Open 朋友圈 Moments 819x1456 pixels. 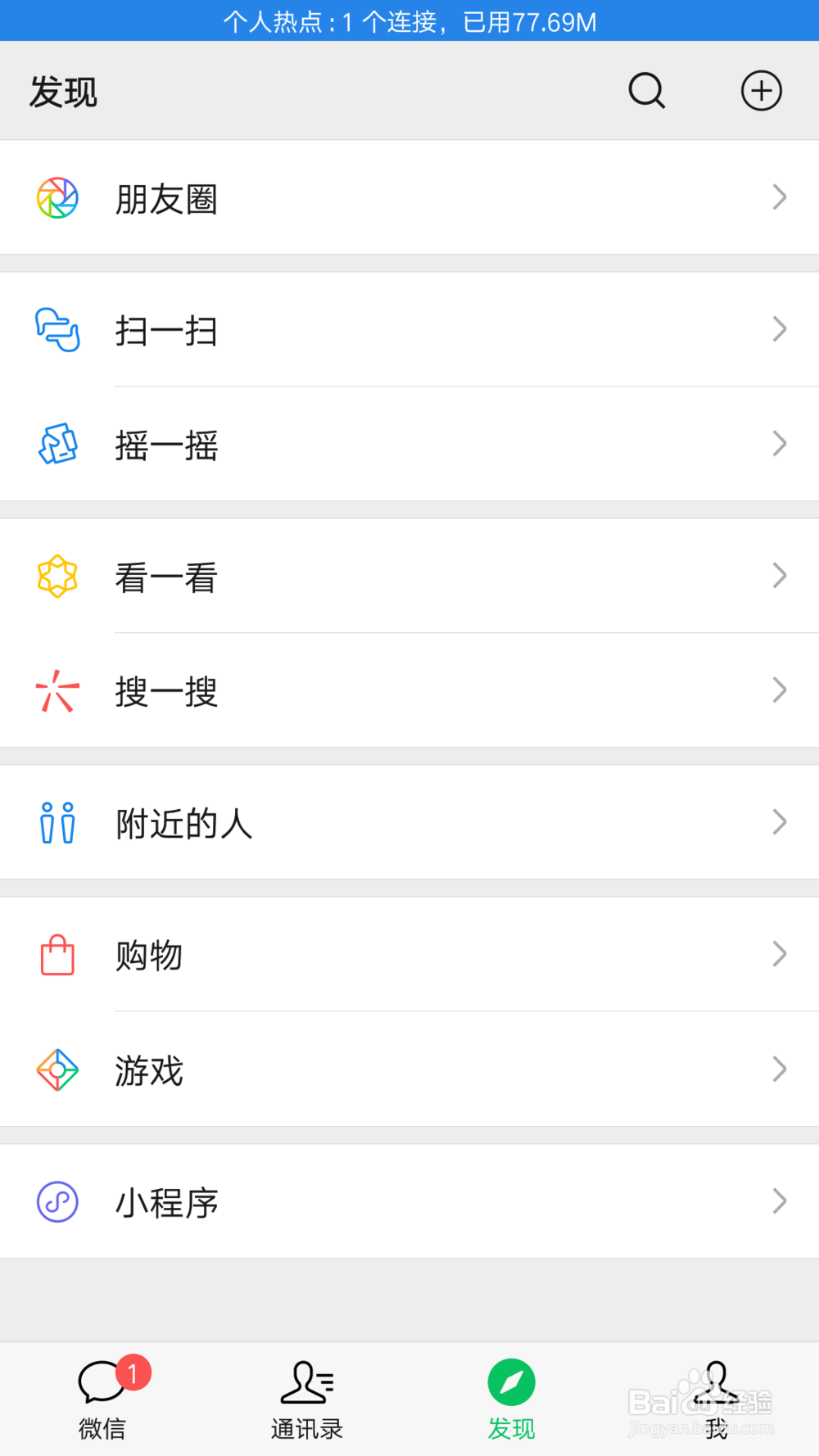(409, 198)
